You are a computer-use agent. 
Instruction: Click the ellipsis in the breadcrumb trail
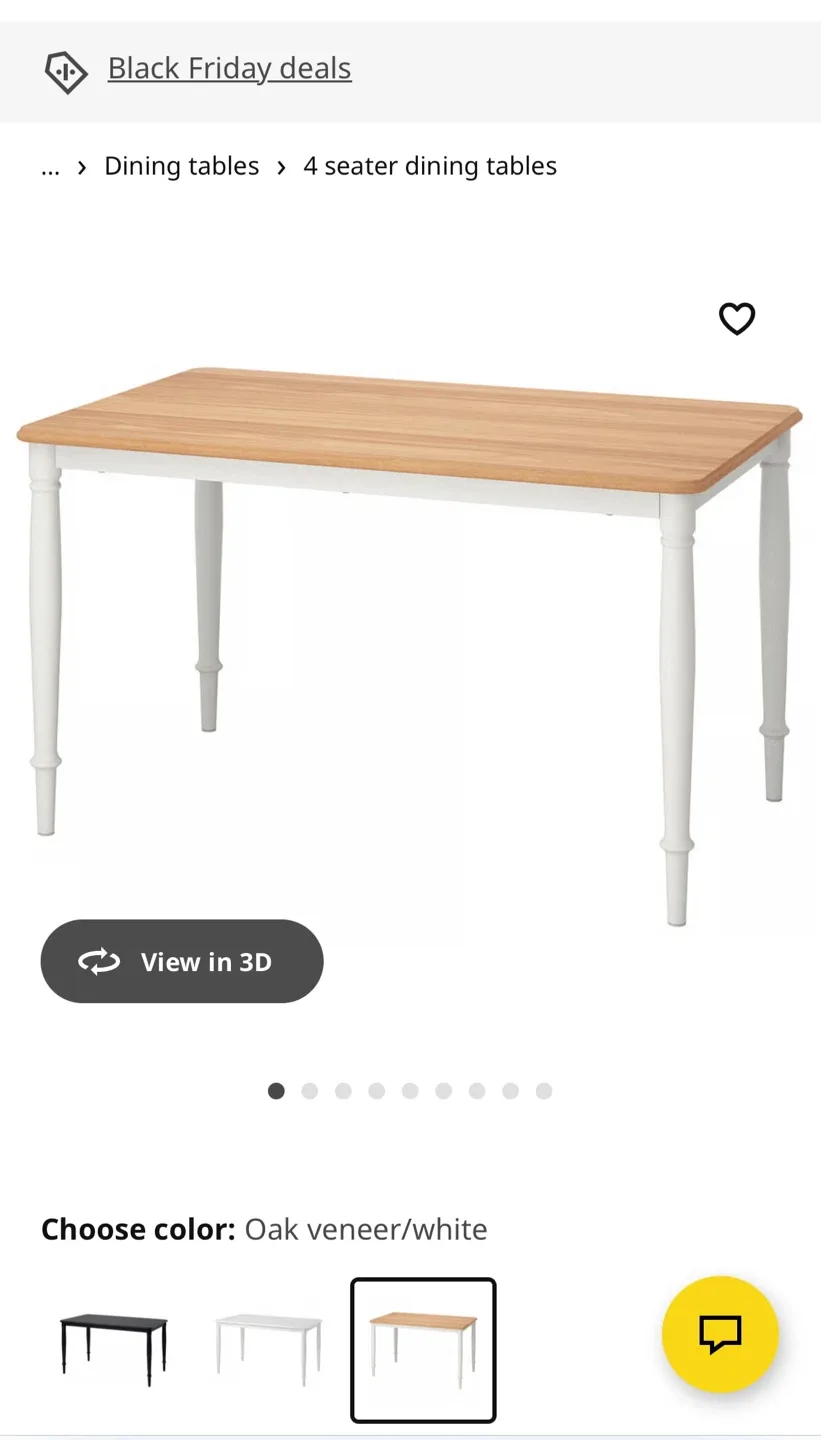49,166
